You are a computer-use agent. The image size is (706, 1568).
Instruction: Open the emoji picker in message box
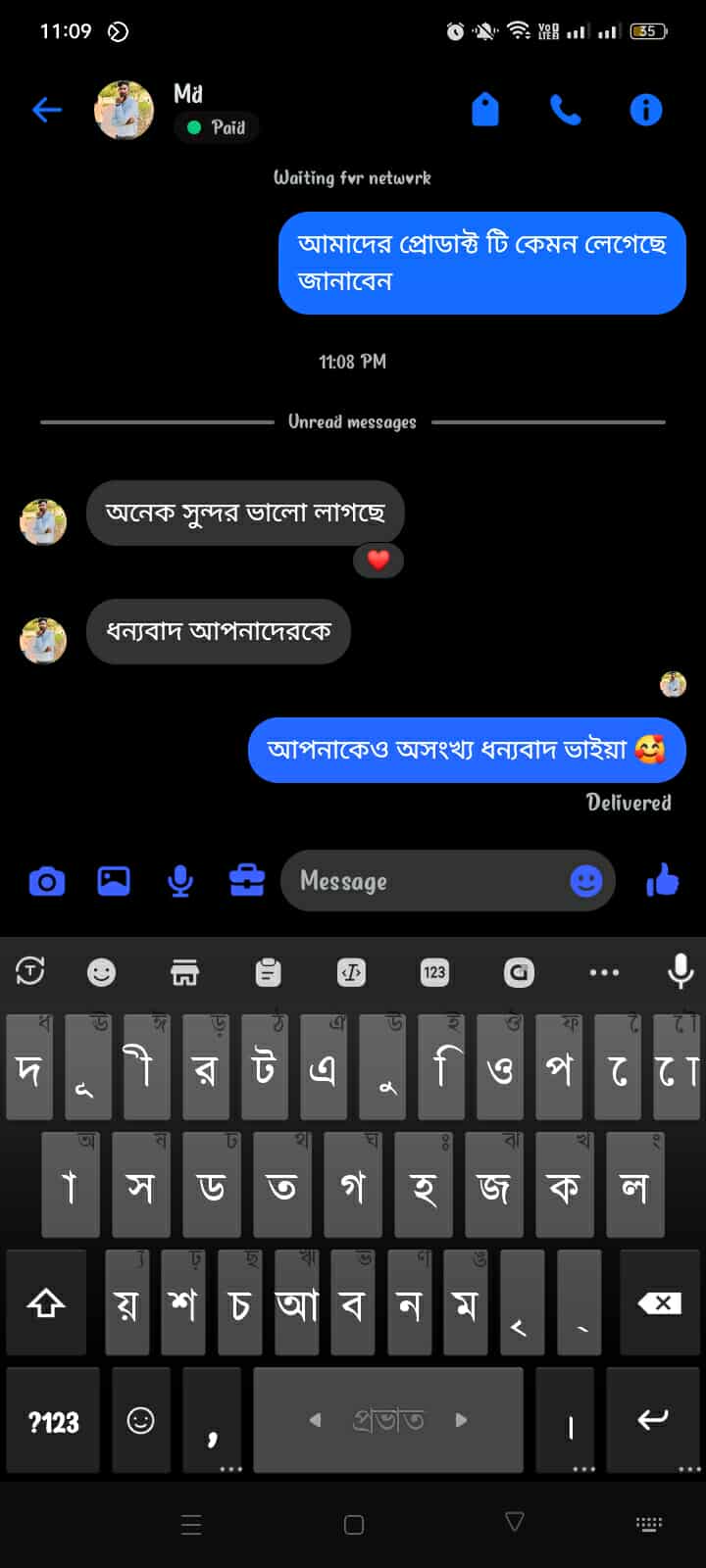585,882
